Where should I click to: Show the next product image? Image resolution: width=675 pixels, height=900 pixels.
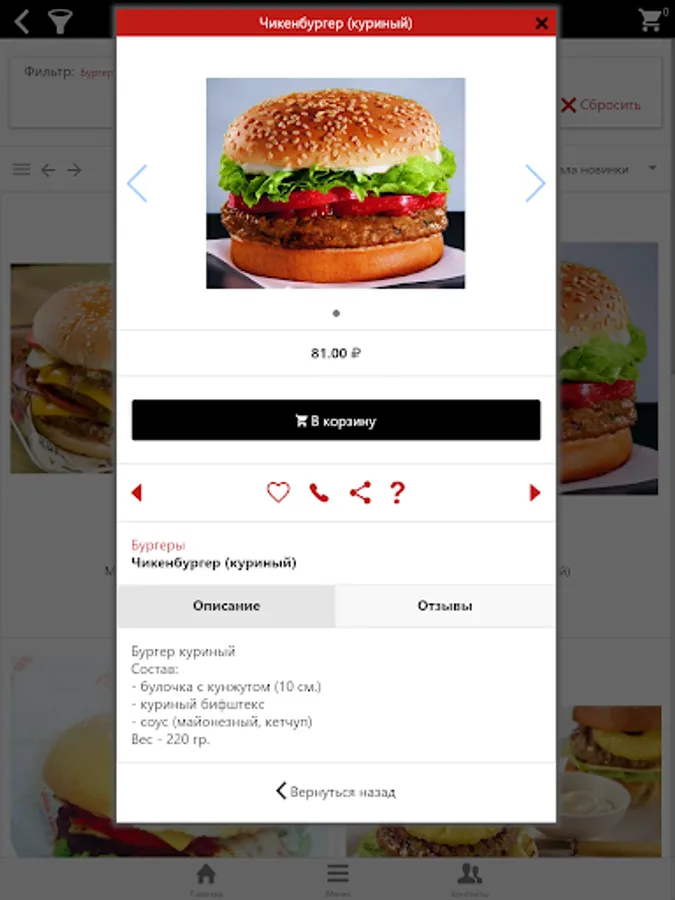[535, 183]
